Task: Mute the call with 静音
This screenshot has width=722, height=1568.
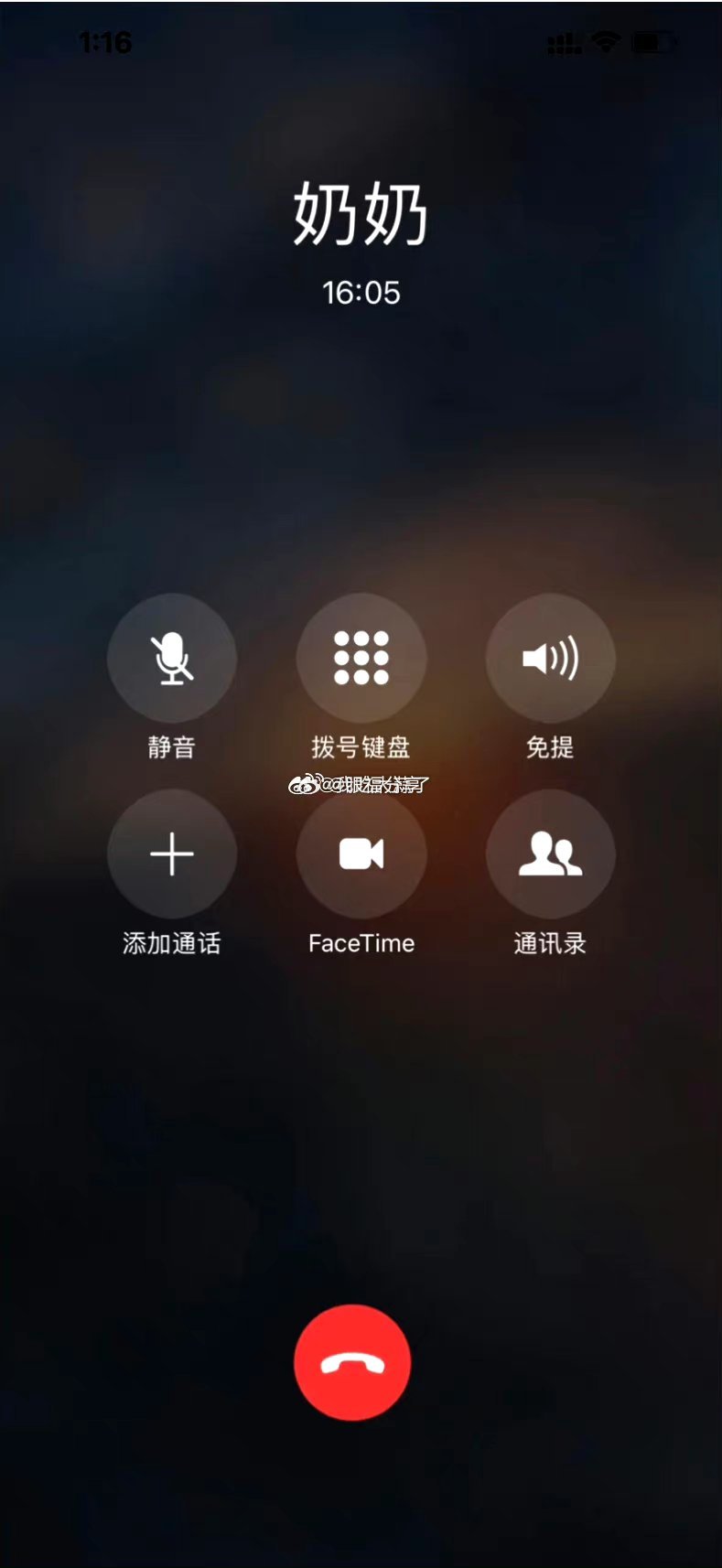Action: (x=172, y=658)
